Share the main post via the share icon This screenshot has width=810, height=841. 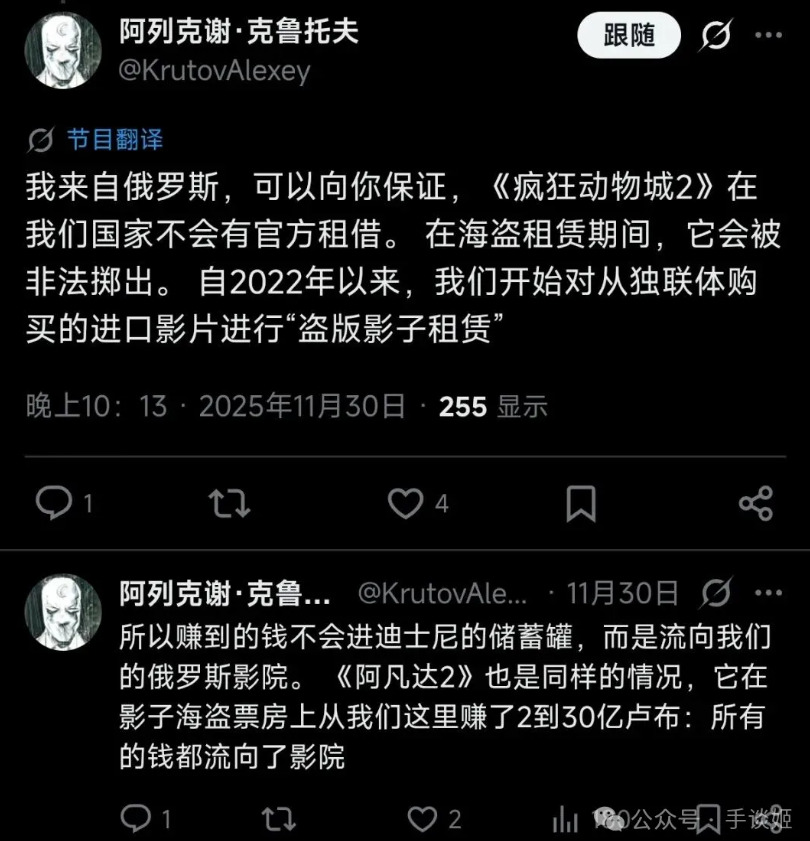click(x=755, y=503)
